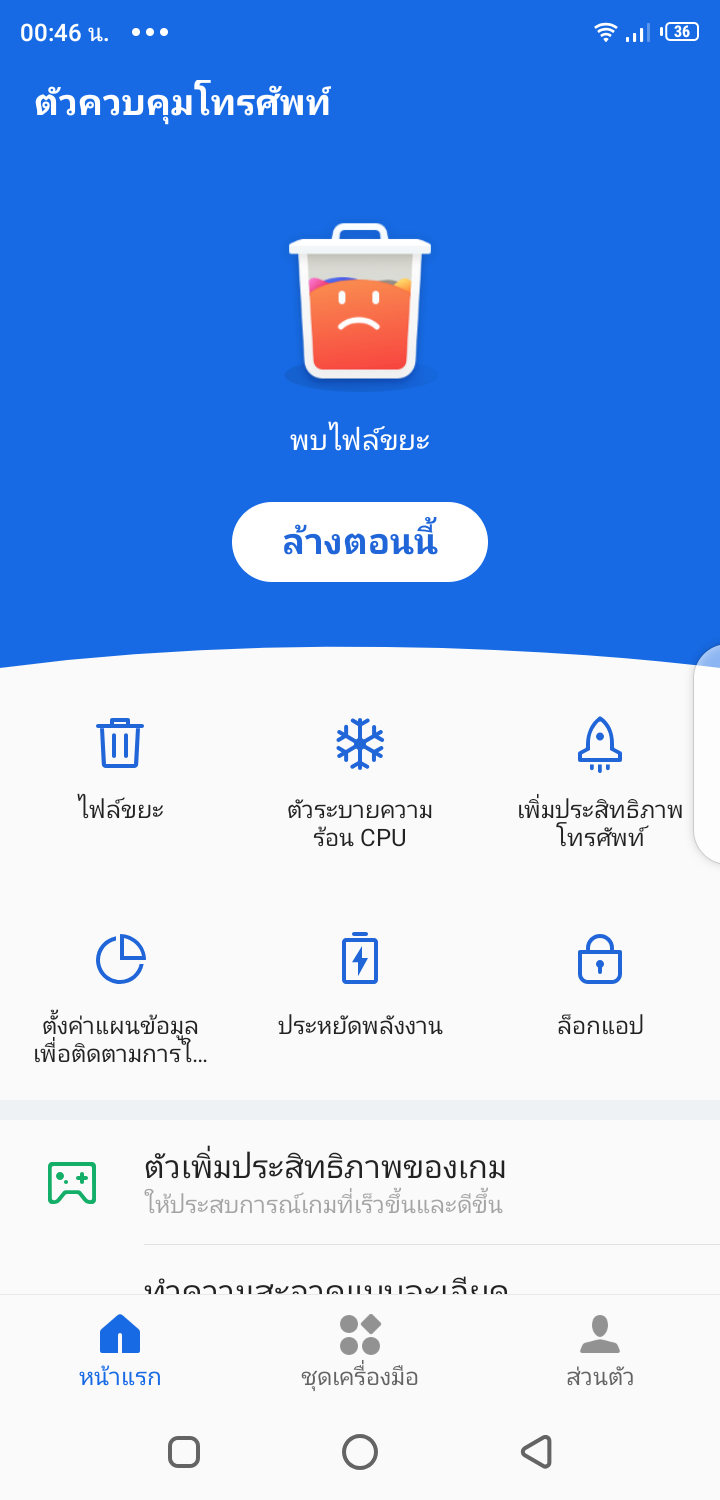Image resolution: width=720 pixels, height=1500 pixels.
Task: Tap the ล้างตอนนี้ clean now button
Action: point(360,542)
